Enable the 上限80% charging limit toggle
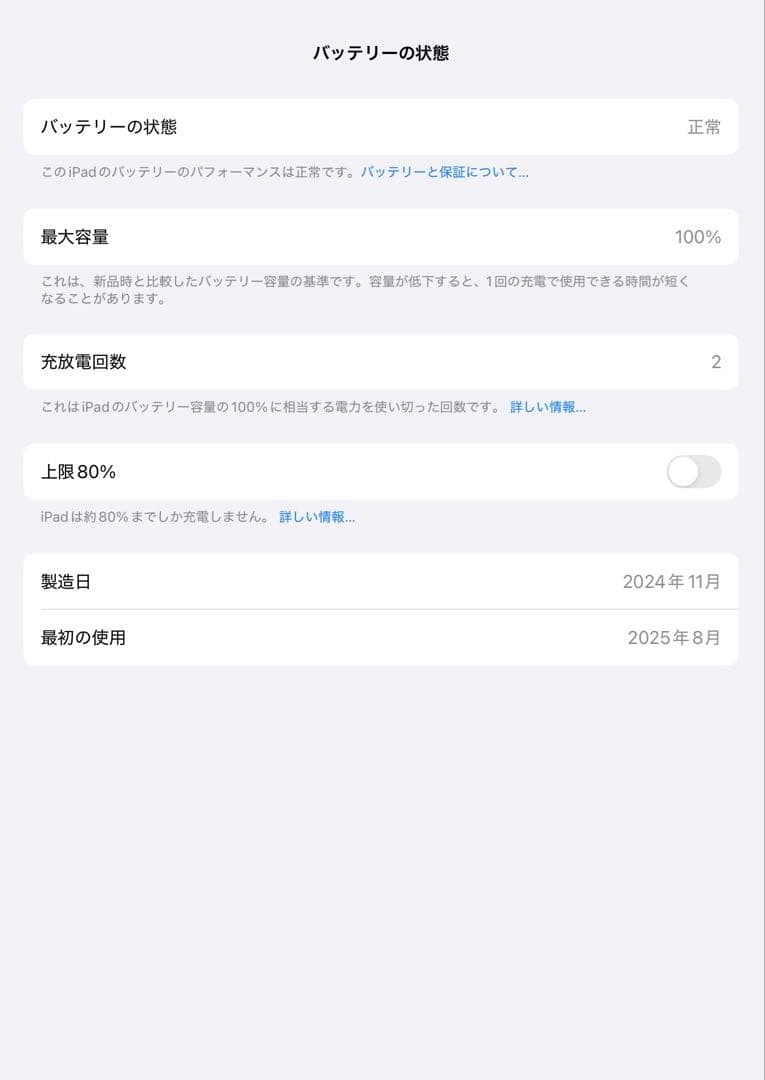Image resolution: width=765 pixels, height=1080 pixels. click(x=692, y=472)
